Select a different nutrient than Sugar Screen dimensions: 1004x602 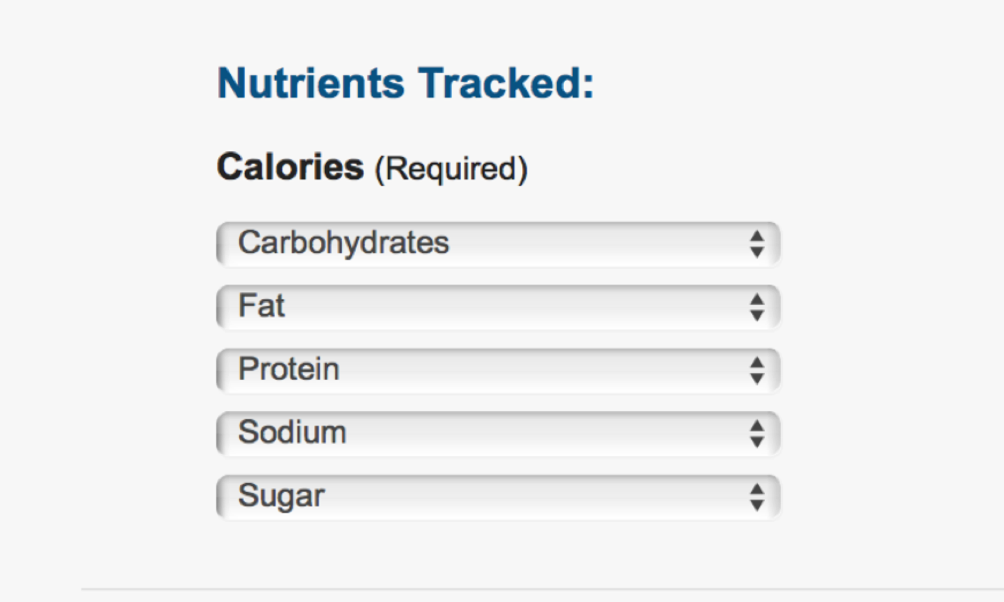[x=497, y=496]
